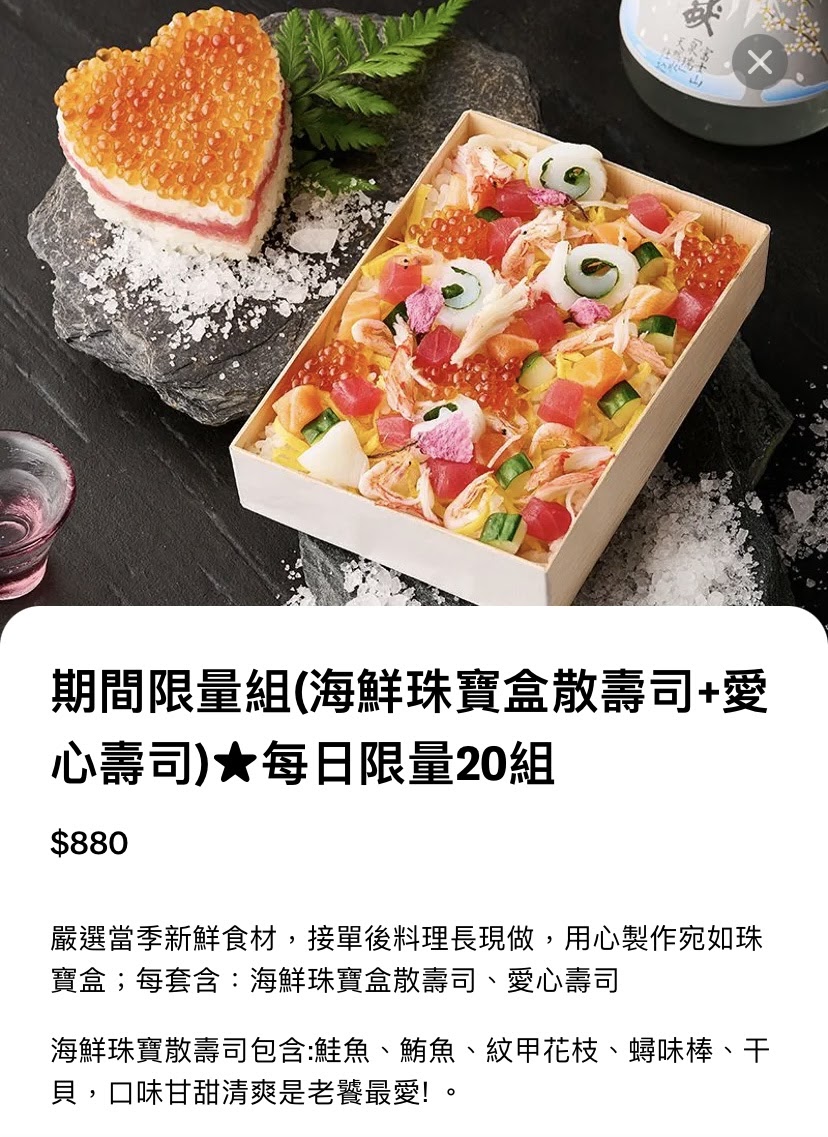Close the sushi set item detail

point(759,62)
